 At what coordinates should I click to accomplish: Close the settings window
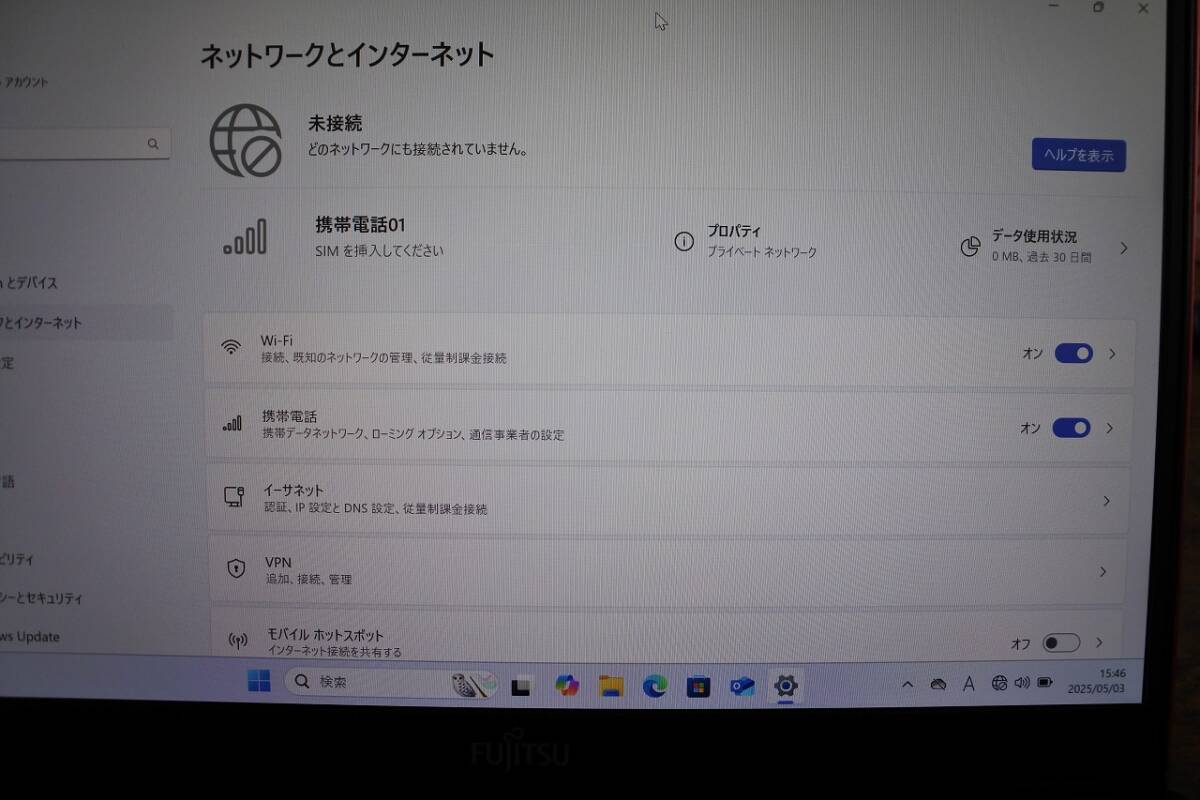[x=1143, y=8]
